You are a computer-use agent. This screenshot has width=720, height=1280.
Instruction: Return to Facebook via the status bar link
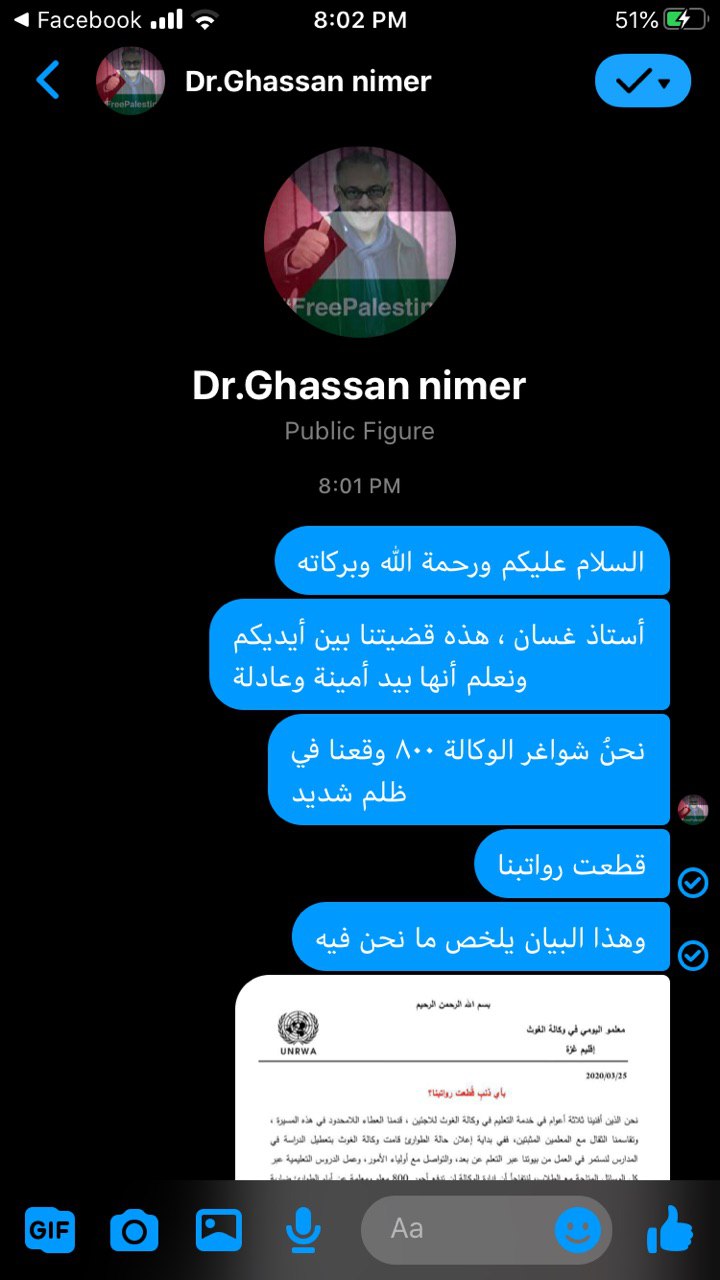pyautogui.click(x=77, y=20)
